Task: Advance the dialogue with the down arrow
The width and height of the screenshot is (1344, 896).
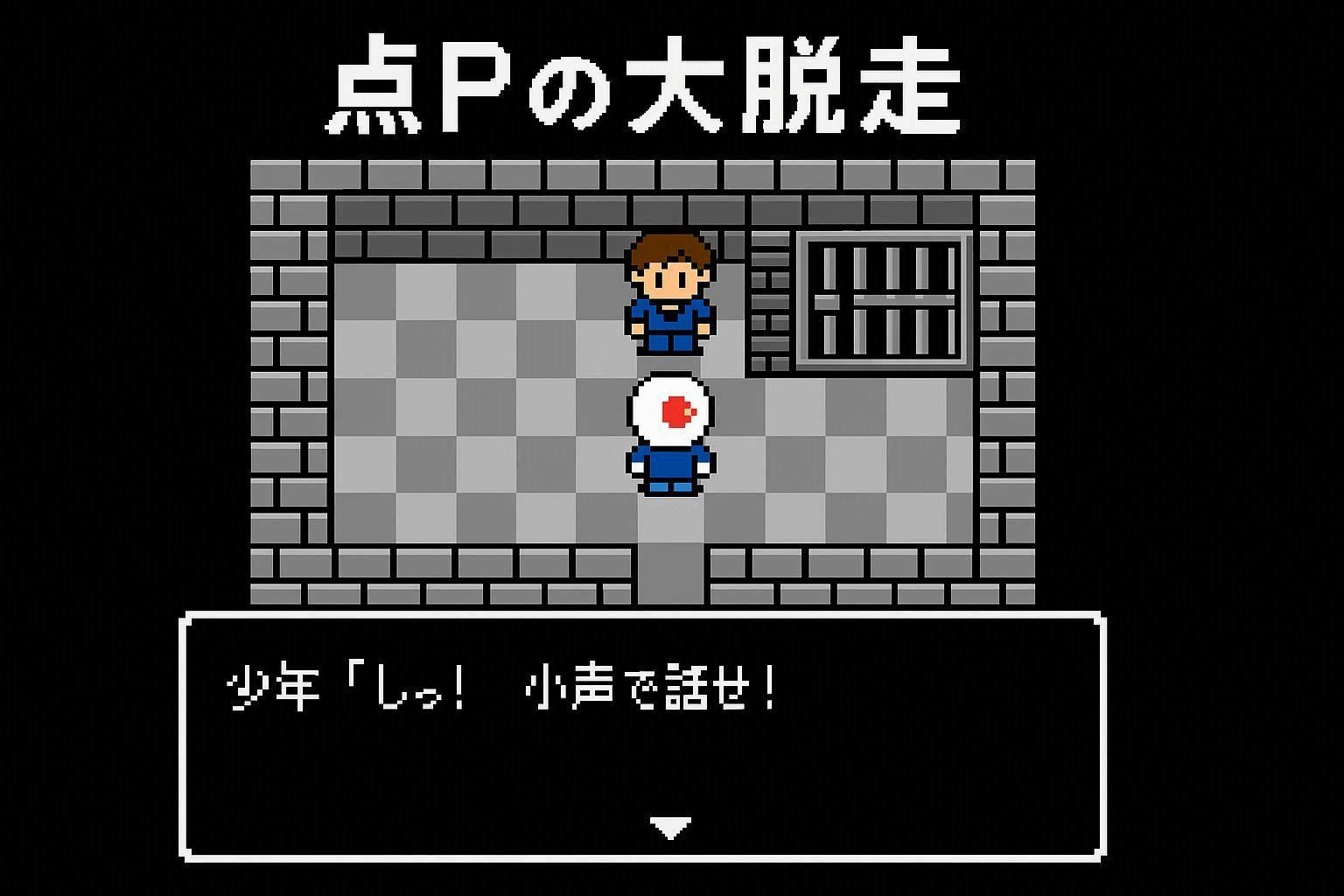Action: (x=670, y=827)
